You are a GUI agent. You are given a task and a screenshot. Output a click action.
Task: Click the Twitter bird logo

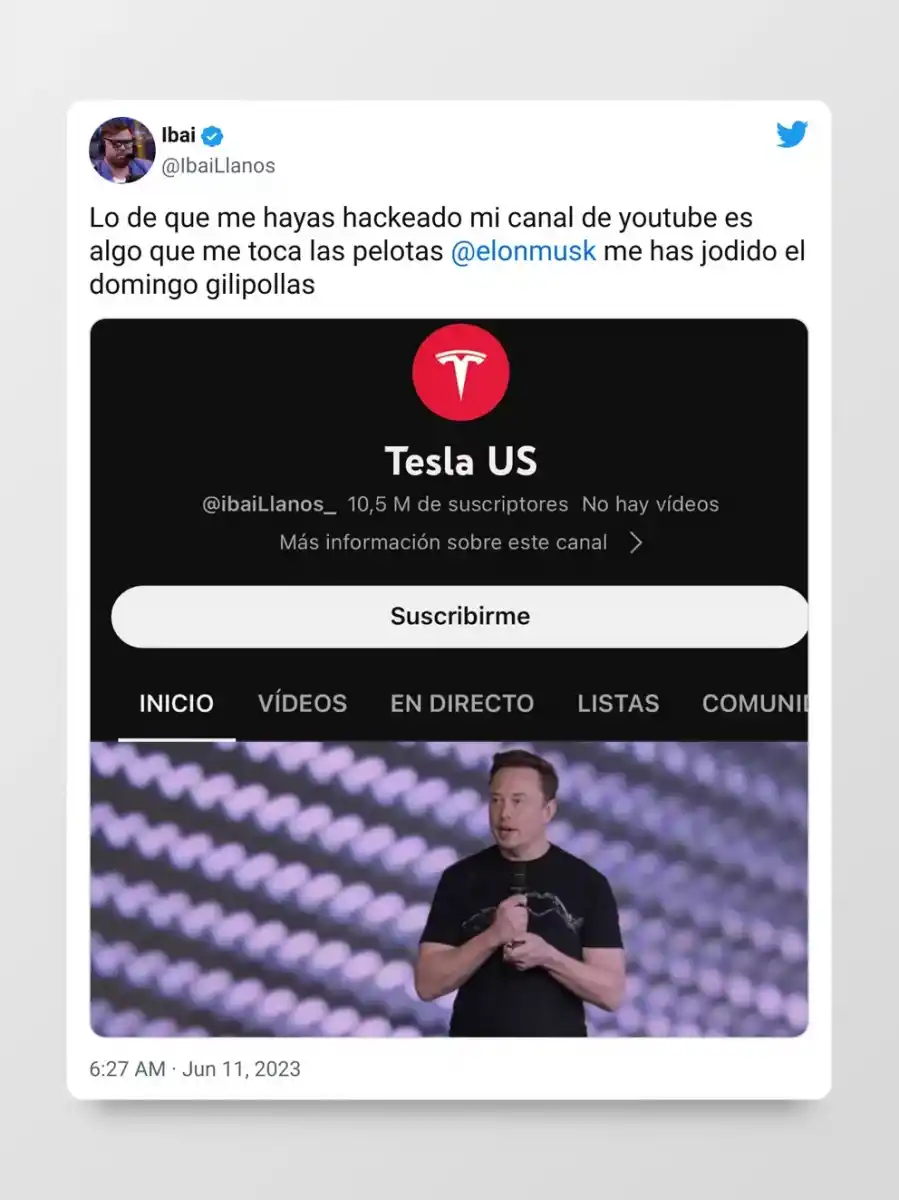[791, 133]
